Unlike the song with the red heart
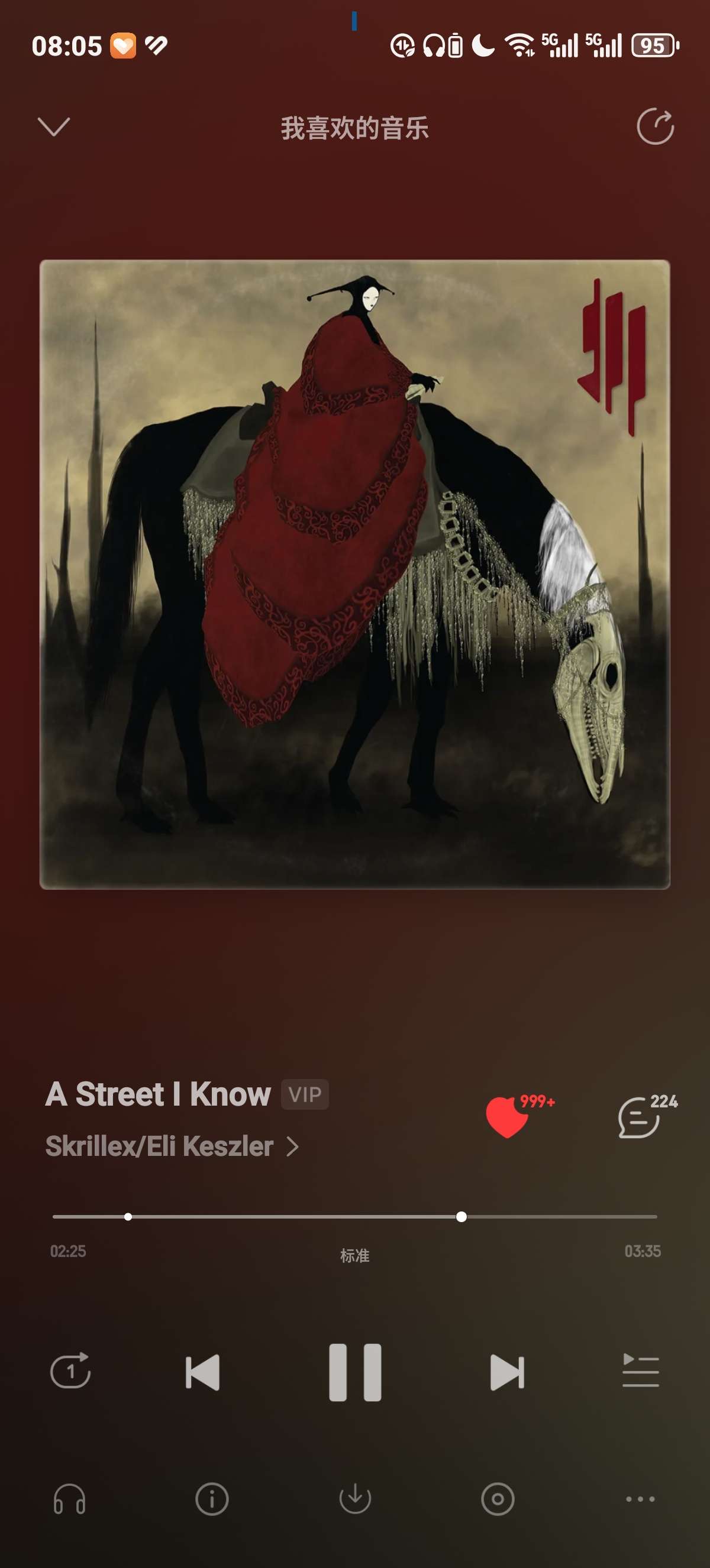This screenshot has width=710, height=1568. [507, 1116]
